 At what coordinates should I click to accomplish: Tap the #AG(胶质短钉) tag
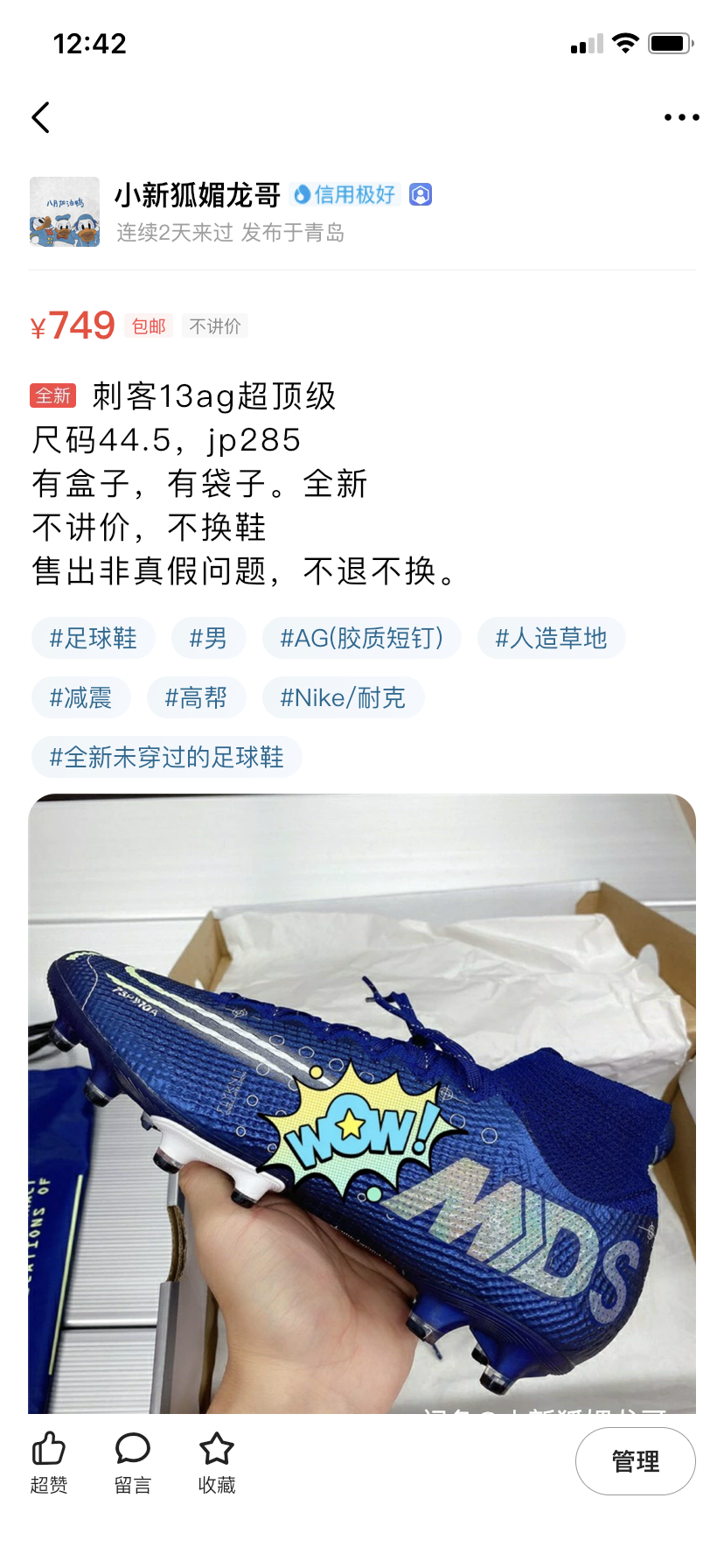click(361, 638)
